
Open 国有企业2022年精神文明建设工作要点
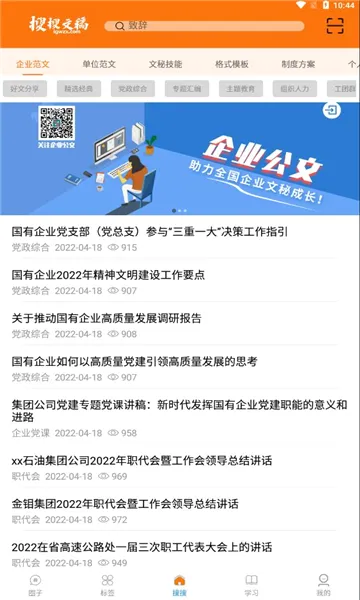tap(180, 282)
